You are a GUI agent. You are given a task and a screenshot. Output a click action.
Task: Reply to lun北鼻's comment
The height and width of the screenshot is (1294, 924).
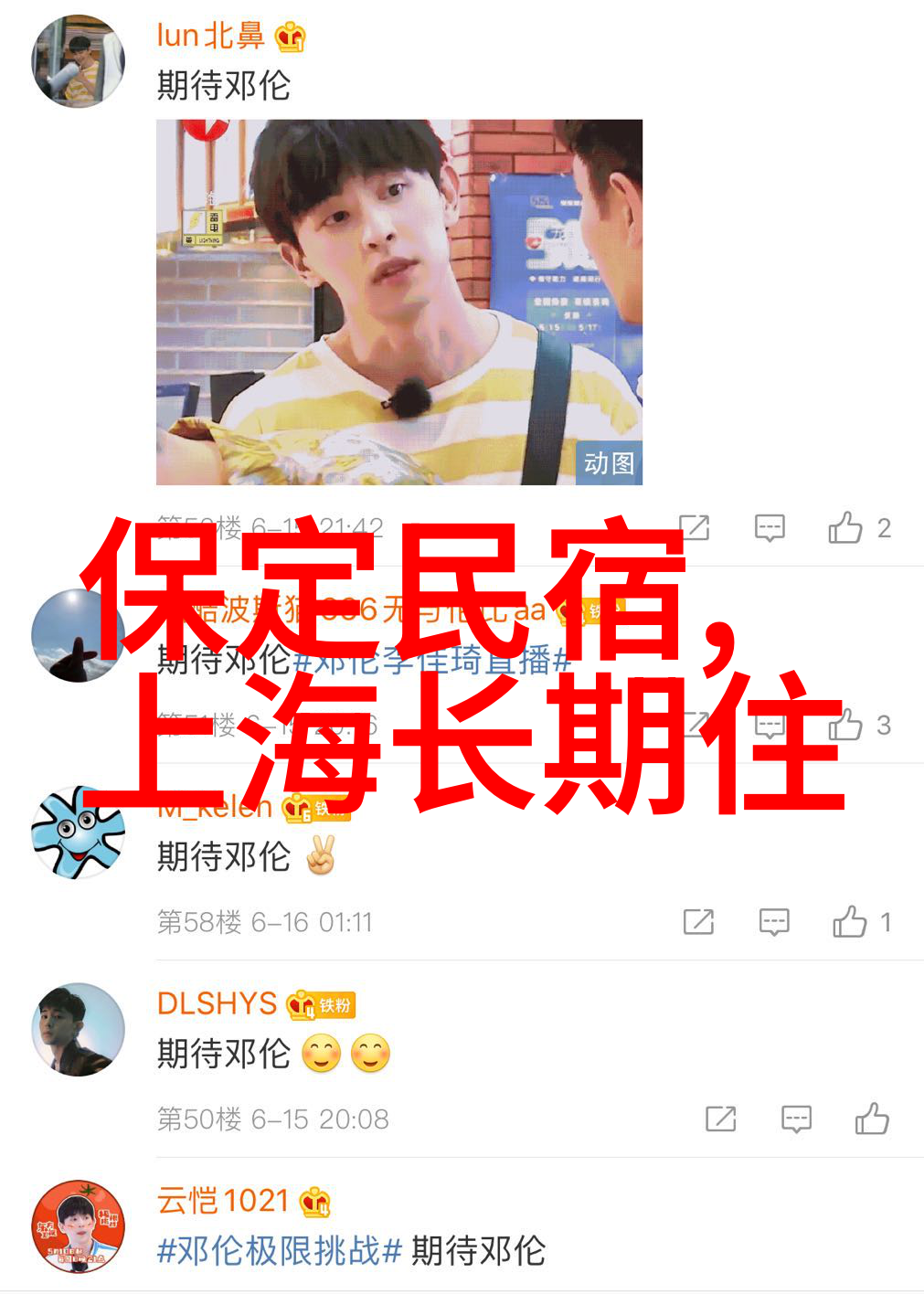coord(770,527)
